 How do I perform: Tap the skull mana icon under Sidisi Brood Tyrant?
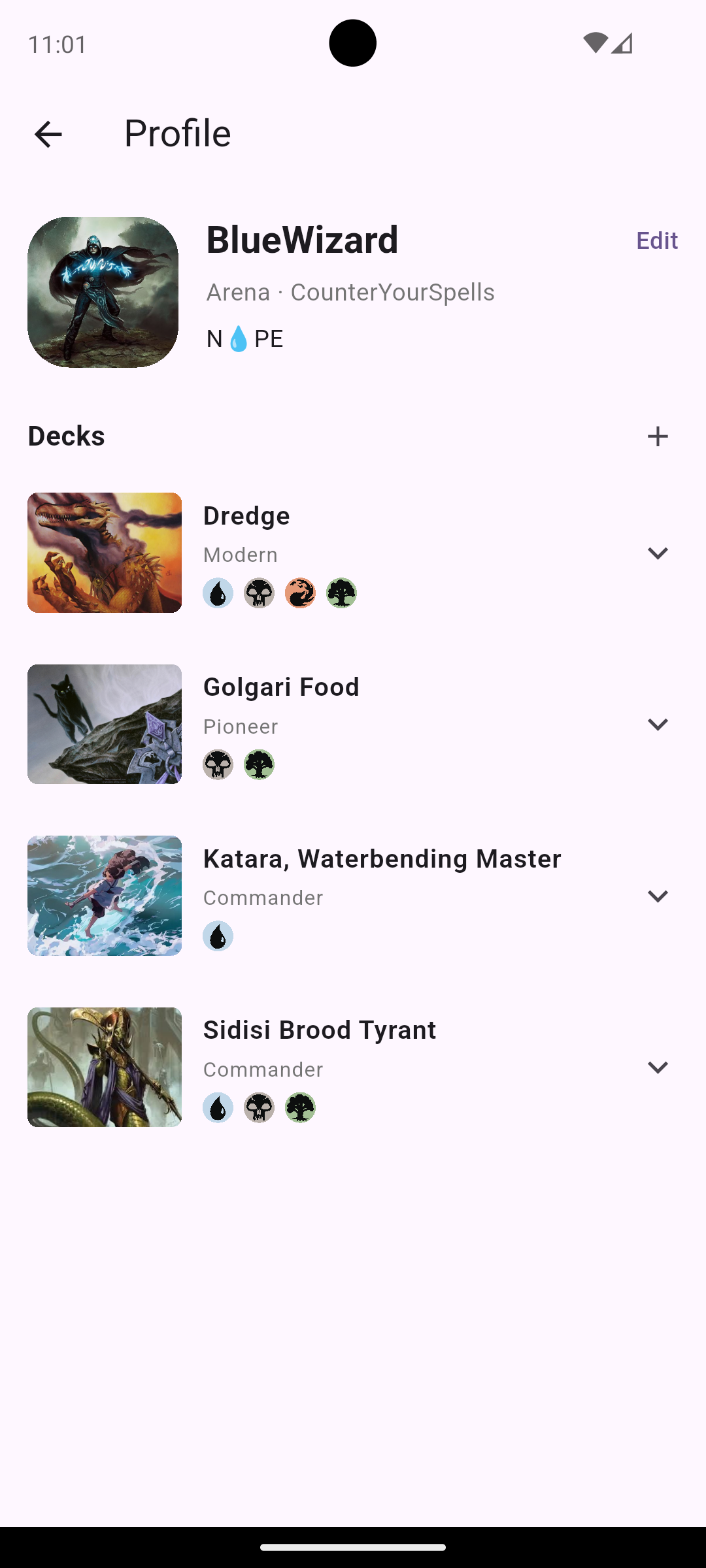coord(259,1107)
